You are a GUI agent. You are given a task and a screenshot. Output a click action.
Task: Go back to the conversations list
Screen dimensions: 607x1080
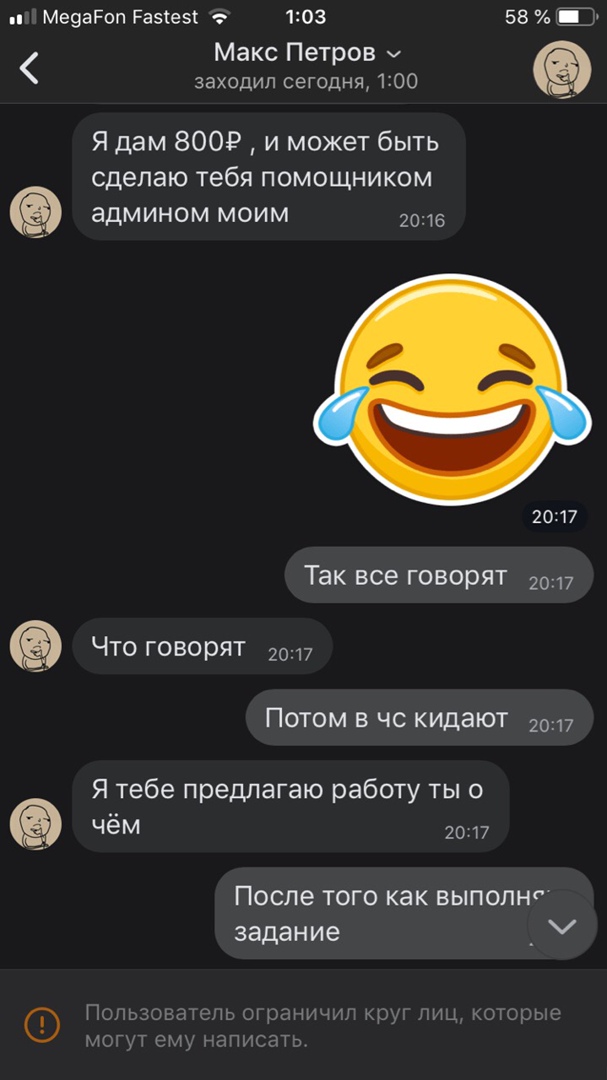30,67
